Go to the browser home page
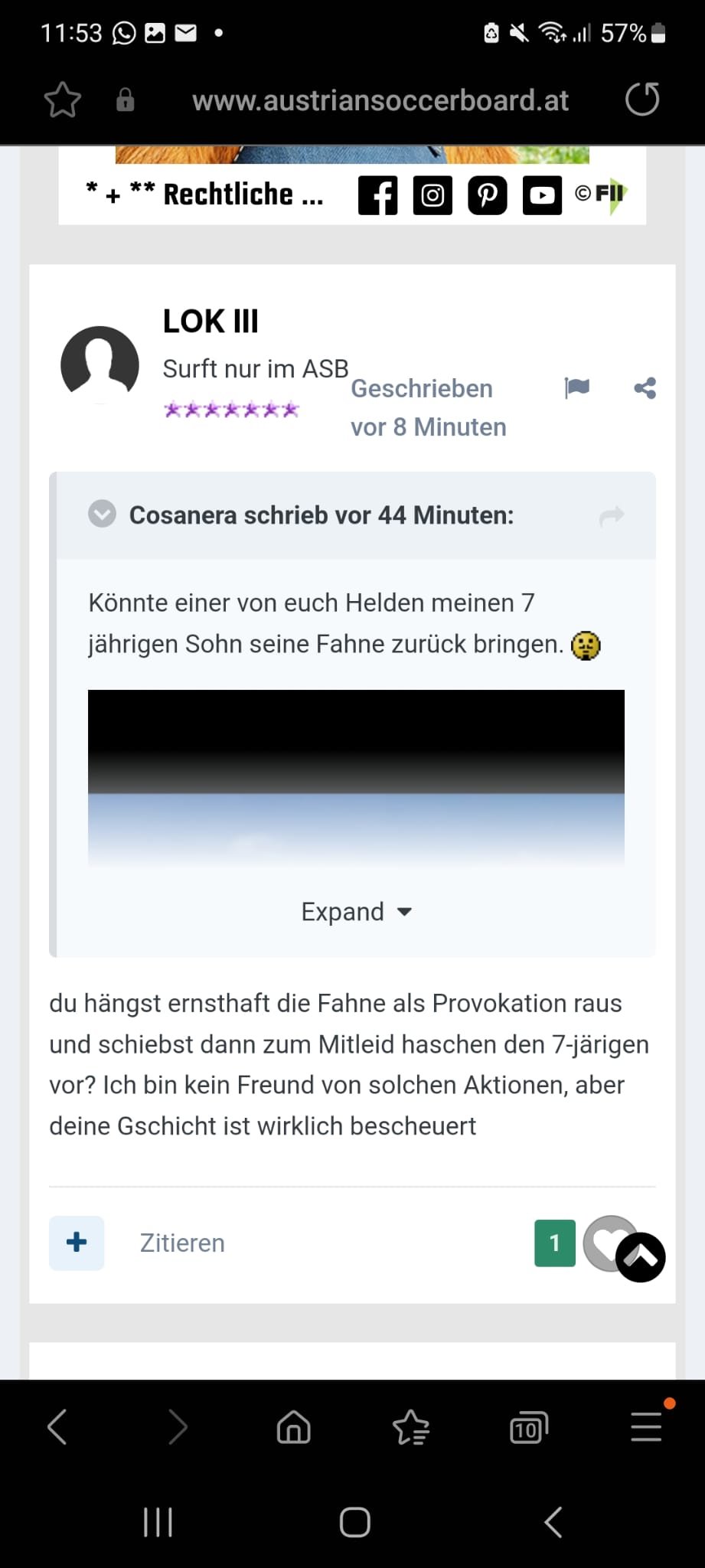The image size is (705, 1568). pyautogui.click(x=294, y=1427)
